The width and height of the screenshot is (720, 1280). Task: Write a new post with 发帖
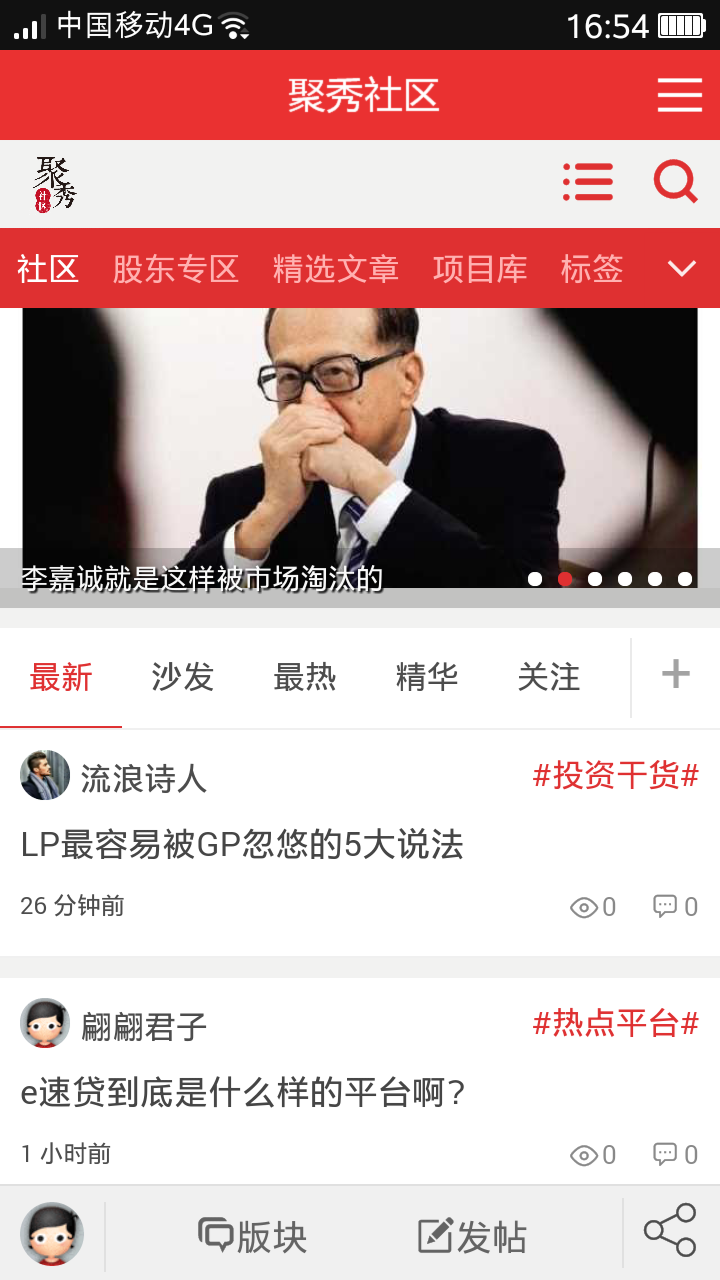click(472, 1237)
